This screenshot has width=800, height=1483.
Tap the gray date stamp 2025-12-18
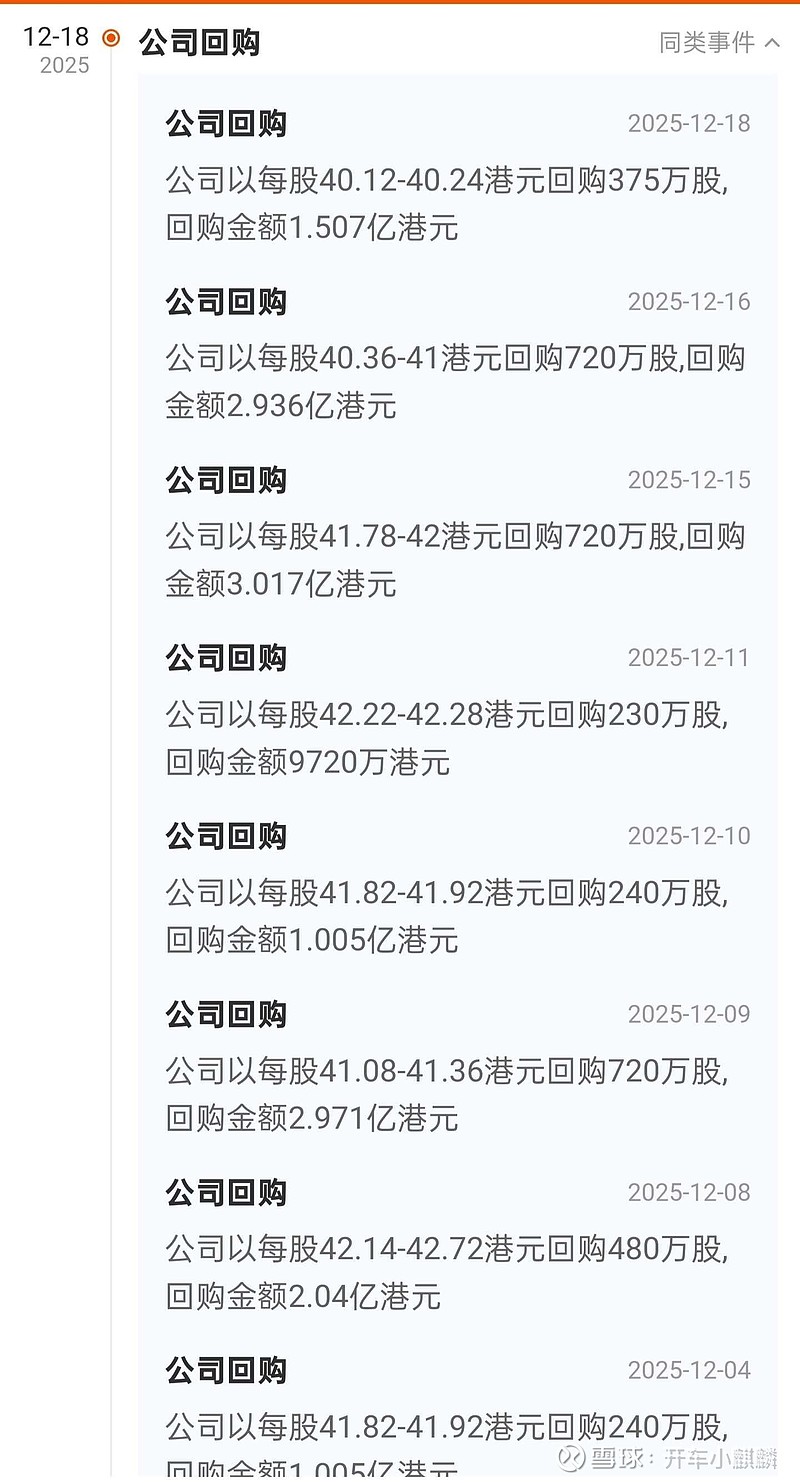[x=688, y=123]
